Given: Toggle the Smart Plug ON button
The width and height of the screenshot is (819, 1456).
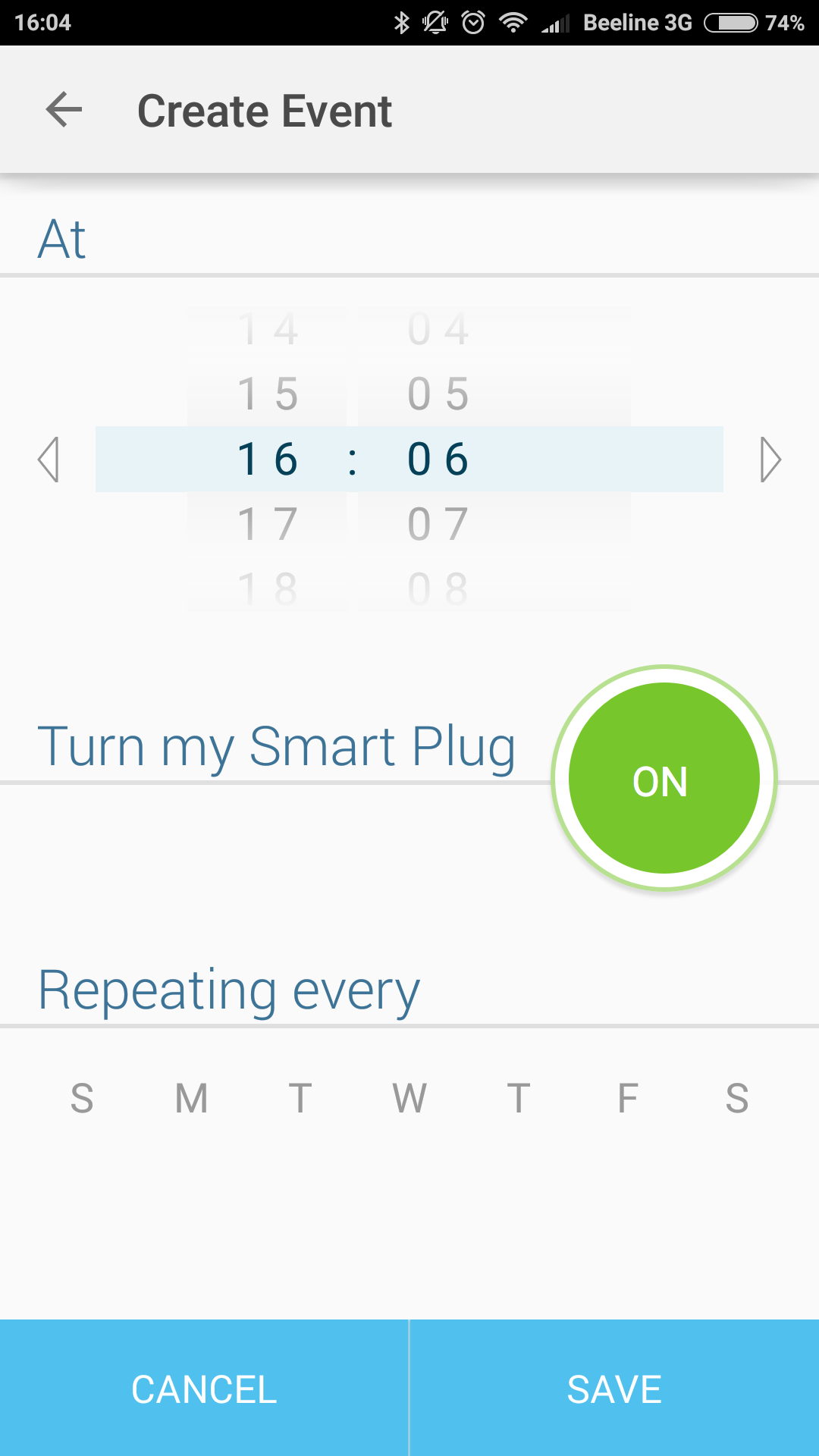Looking at the screenshot, I should click(x=664, y=778).
